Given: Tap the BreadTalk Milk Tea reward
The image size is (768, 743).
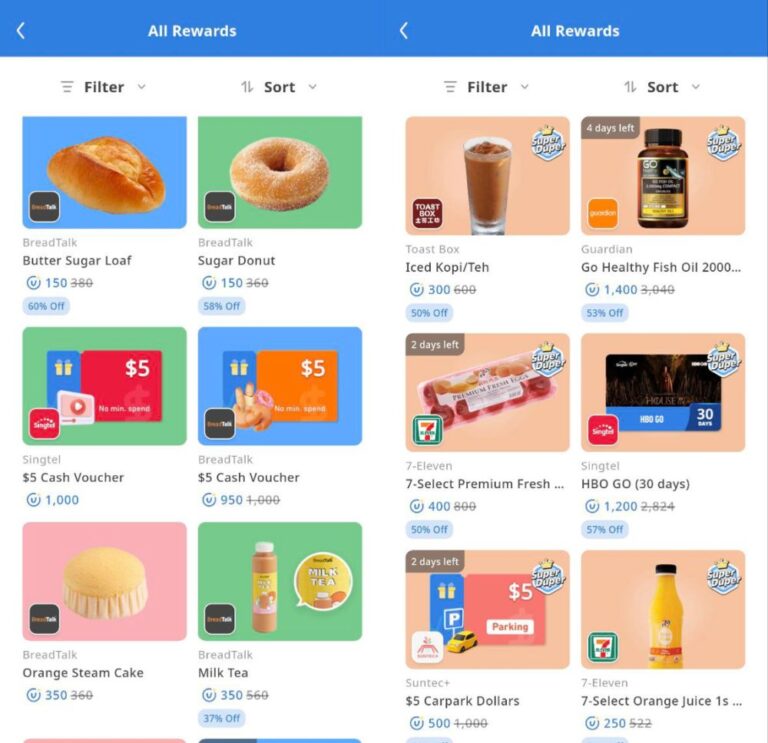Looking at the screenshot, I should click(x=280, y=581).
